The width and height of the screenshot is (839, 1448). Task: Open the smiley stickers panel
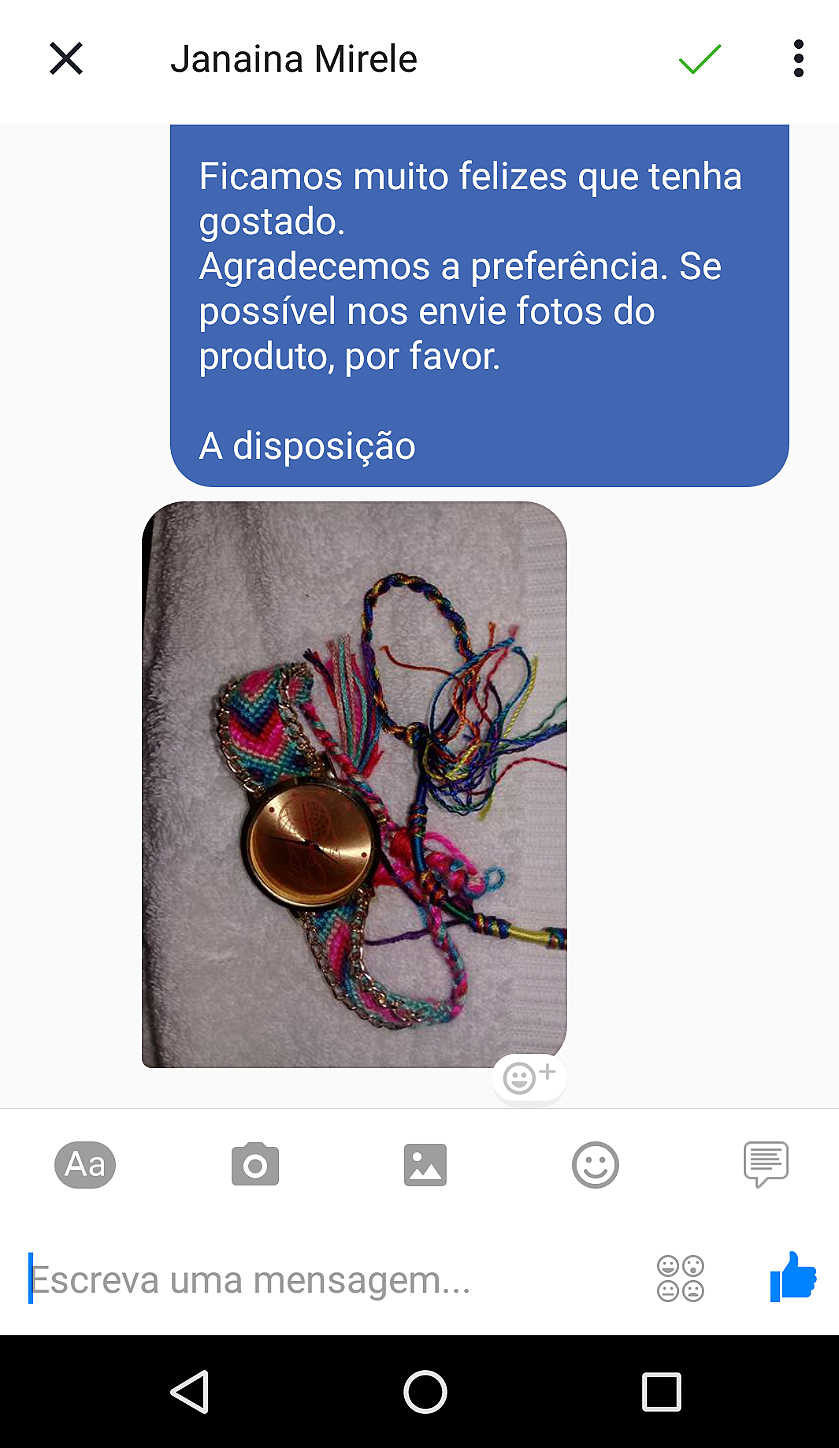click(x=595, y=1165)
